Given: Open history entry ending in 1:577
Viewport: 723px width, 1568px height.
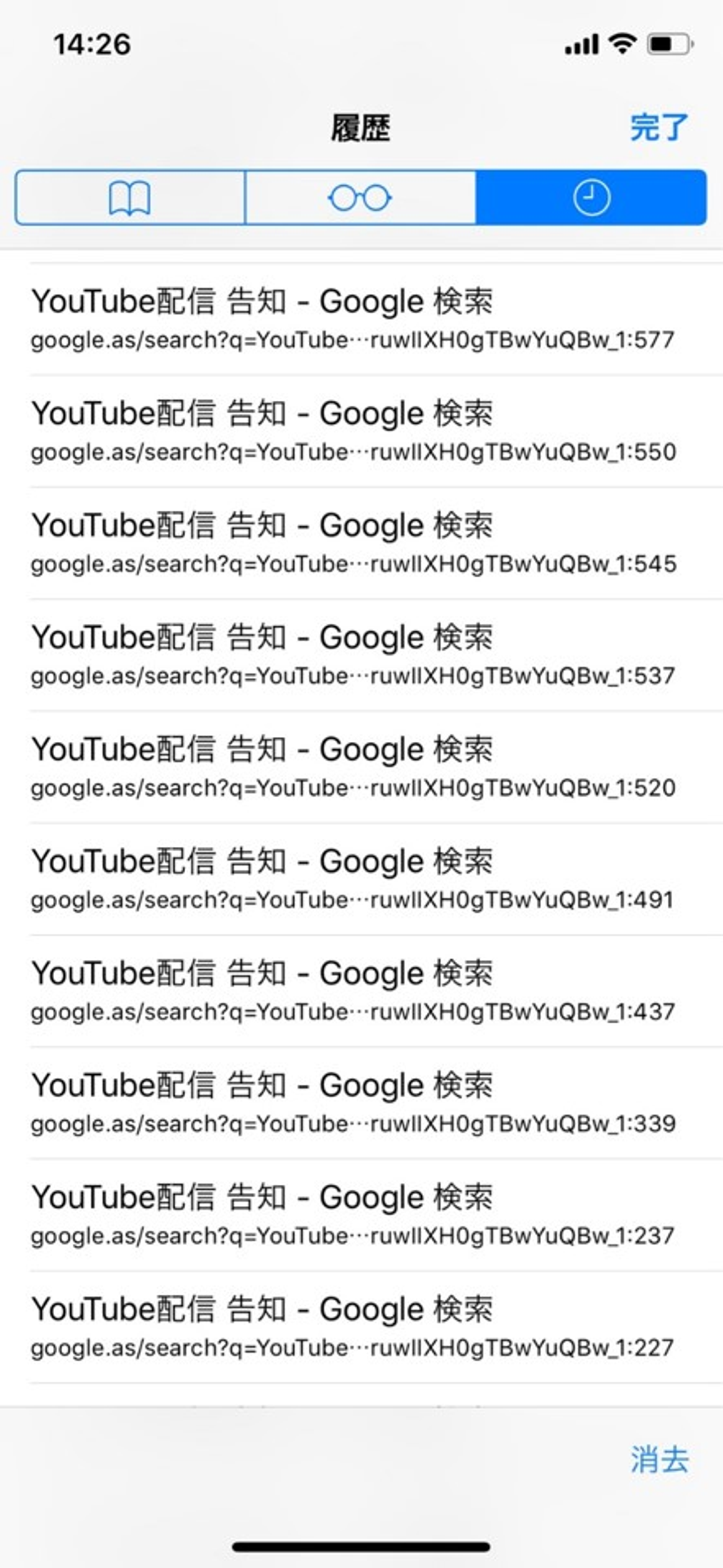Looking at the screenshot, I should point(353,319).
